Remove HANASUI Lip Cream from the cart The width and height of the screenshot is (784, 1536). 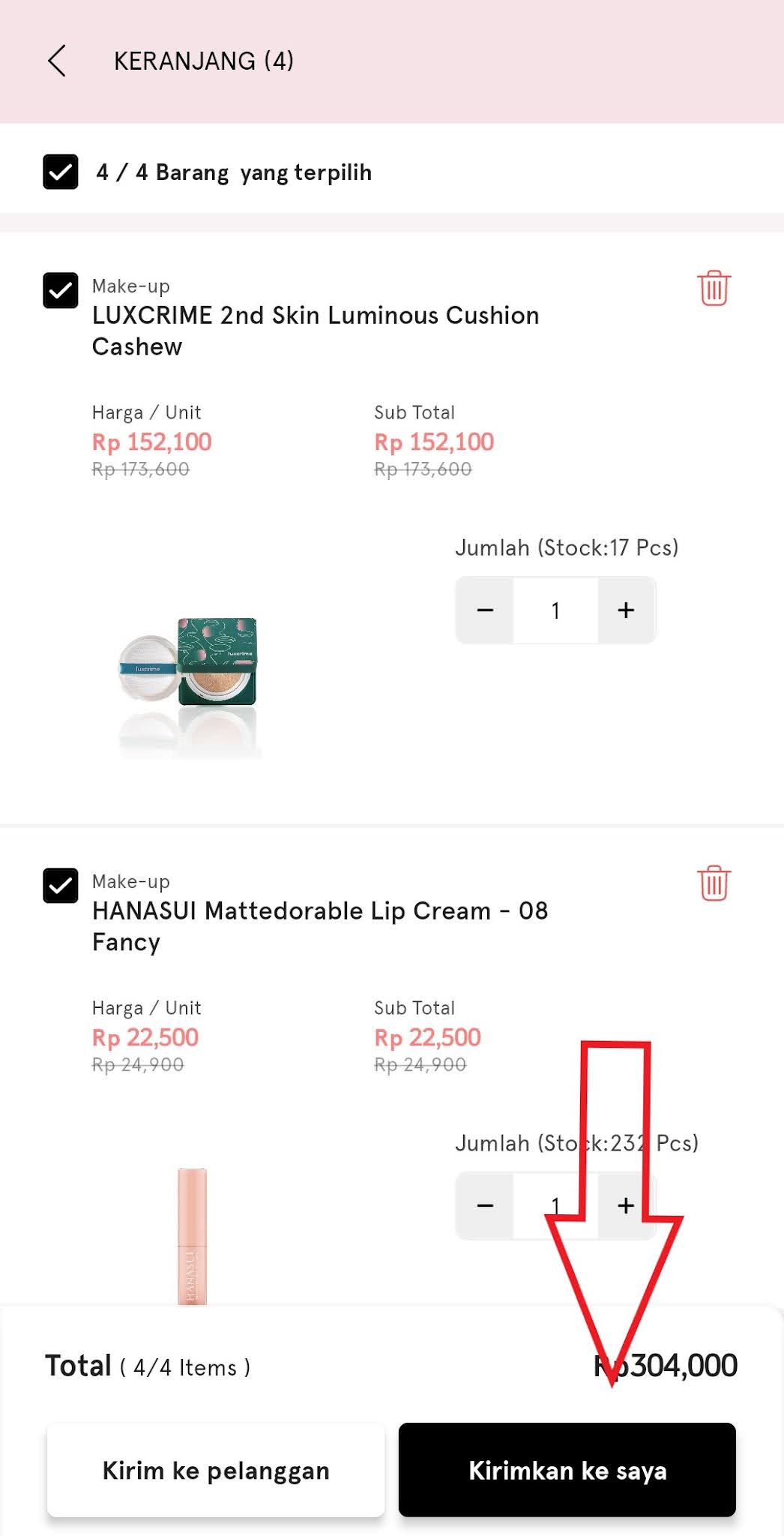tap(714, 883)
